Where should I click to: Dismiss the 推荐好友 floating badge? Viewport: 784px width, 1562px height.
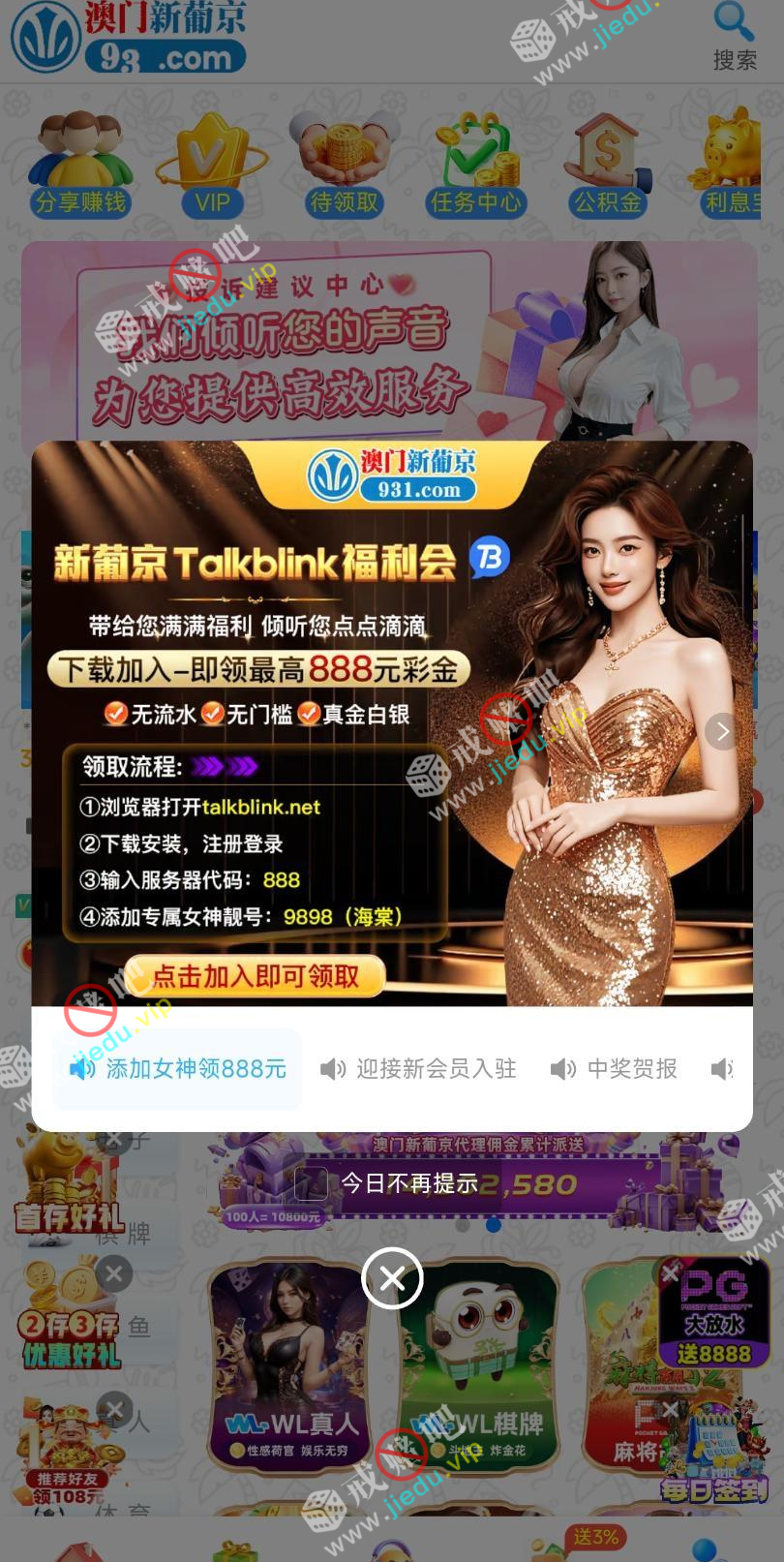114,1408
